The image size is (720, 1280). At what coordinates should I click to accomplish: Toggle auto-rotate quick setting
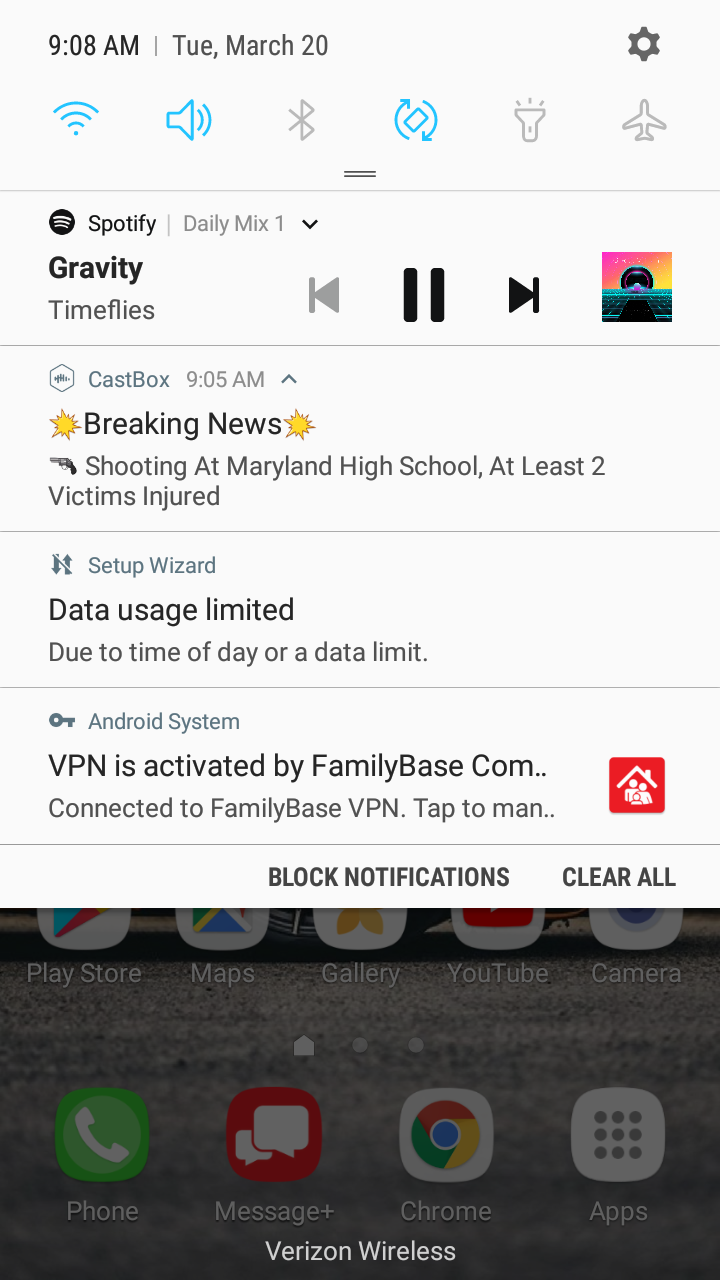[416, 121]
